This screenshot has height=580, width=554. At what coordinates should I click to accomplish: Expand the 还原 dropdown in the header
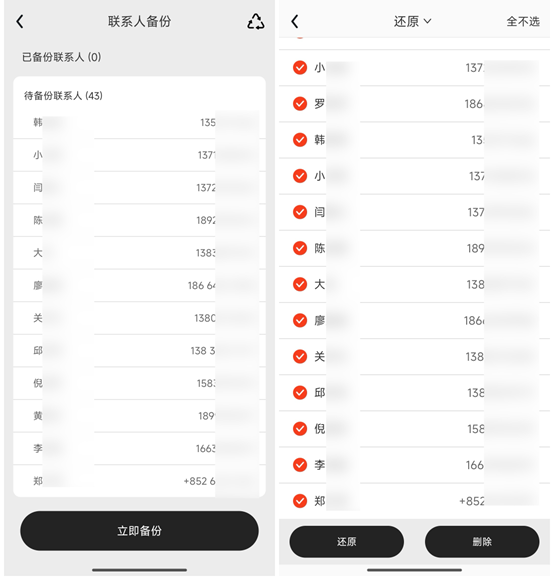[x=412, y=21]
